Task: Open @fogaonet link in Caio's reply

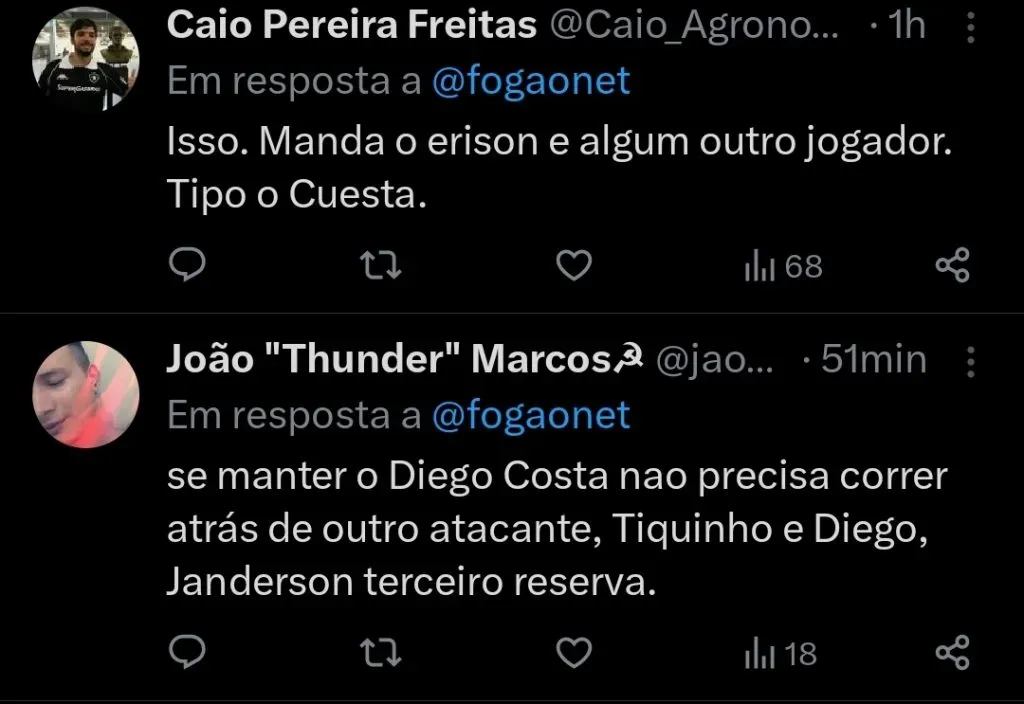Action: click(531, 81)
